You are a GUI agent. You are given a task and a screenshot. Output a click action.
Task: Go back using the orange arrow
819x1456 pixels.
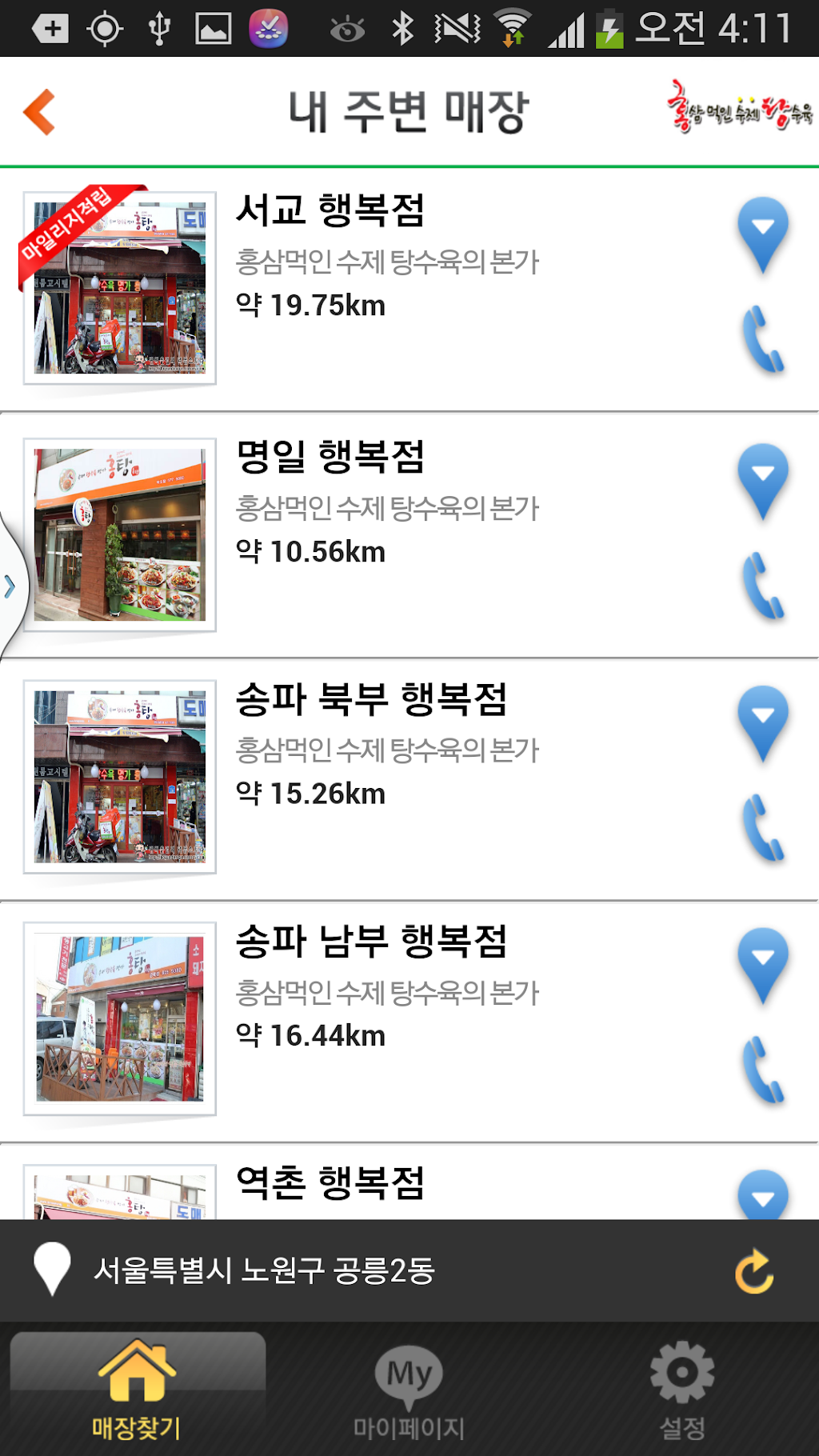click(40, 112)
